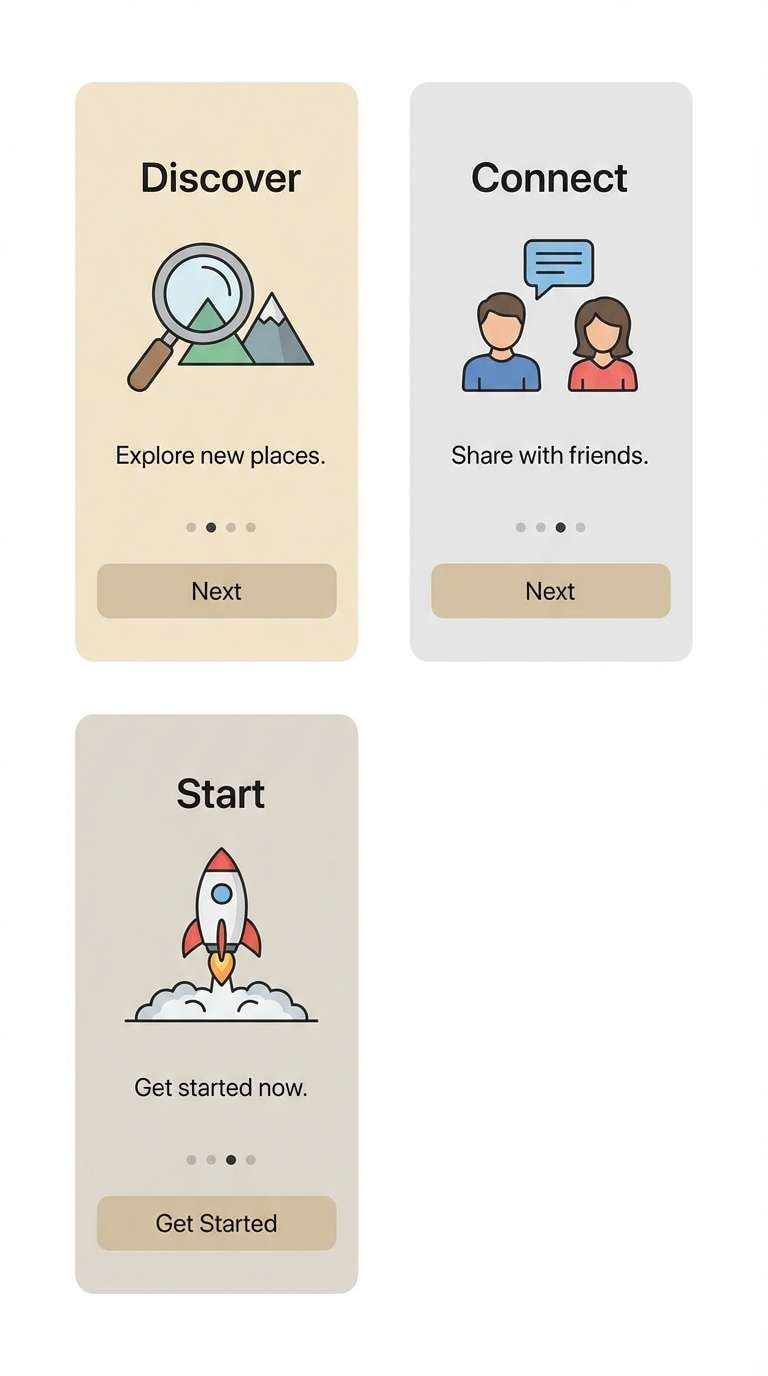Click the Discover heading
Screen dimensions: 768x1376
point(221,177)
